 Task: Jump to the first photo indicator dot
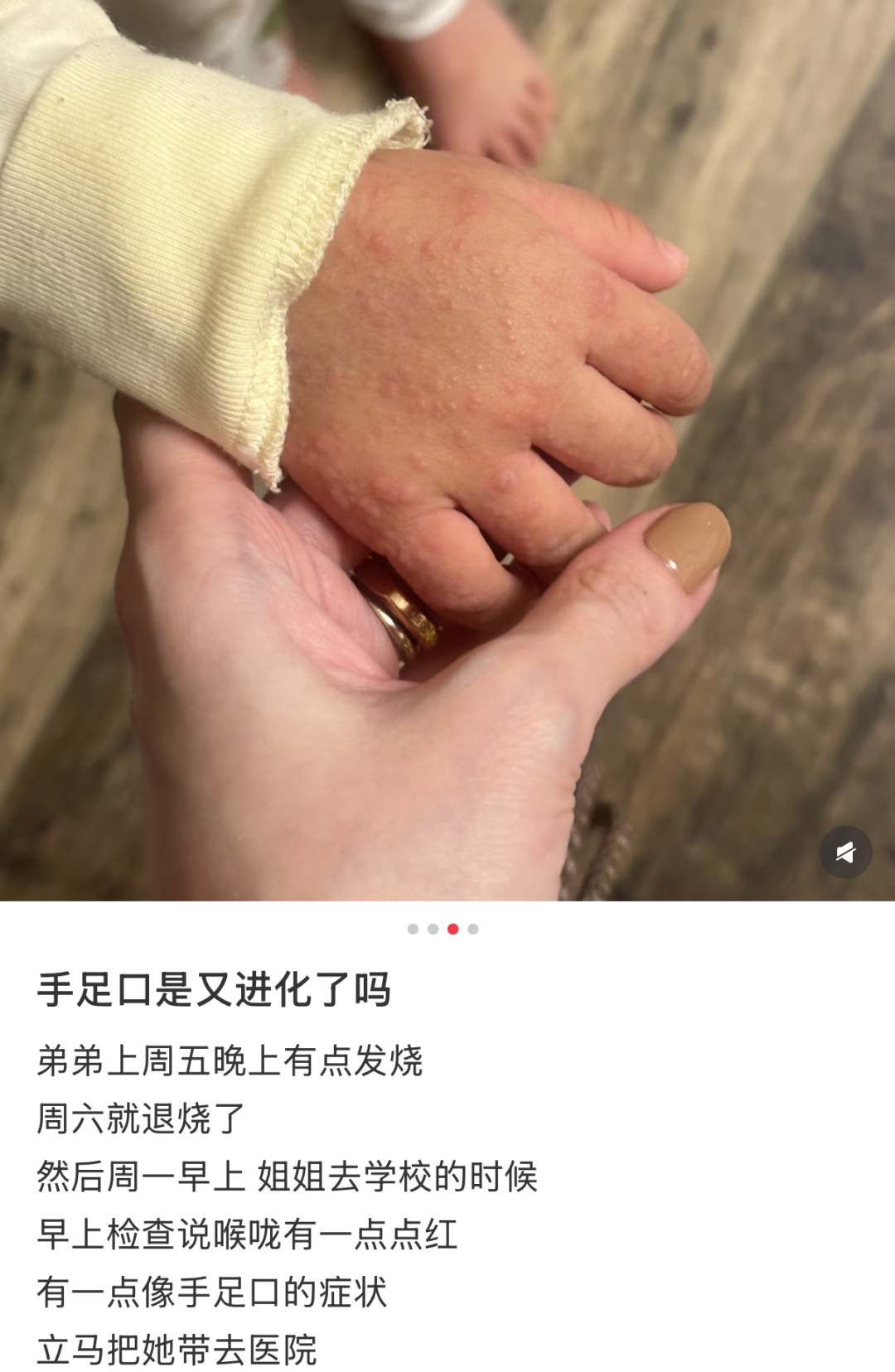[x=413, y=929]
